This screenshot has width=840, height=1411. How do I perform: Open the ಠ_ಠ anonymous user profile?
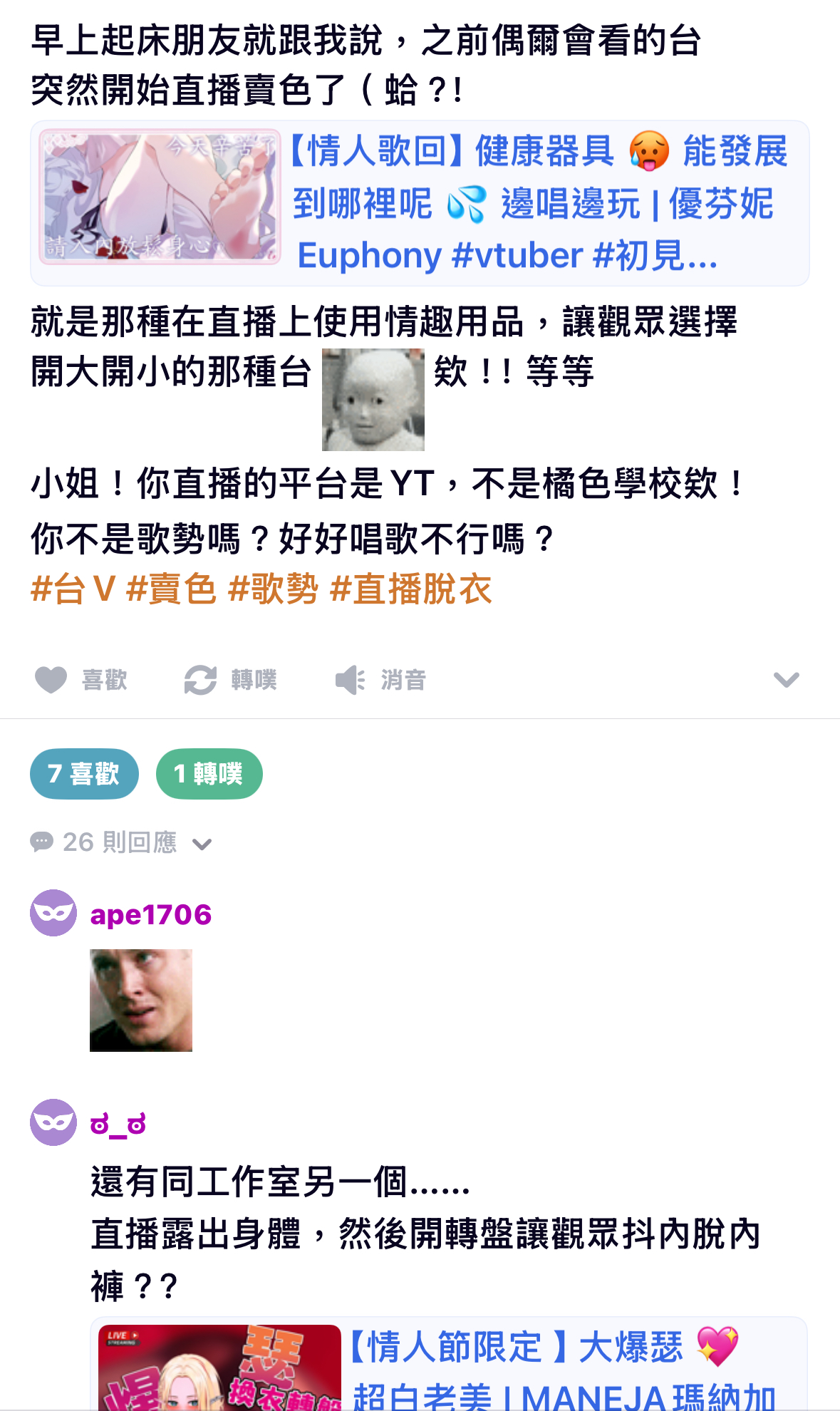coord(118,1124)
